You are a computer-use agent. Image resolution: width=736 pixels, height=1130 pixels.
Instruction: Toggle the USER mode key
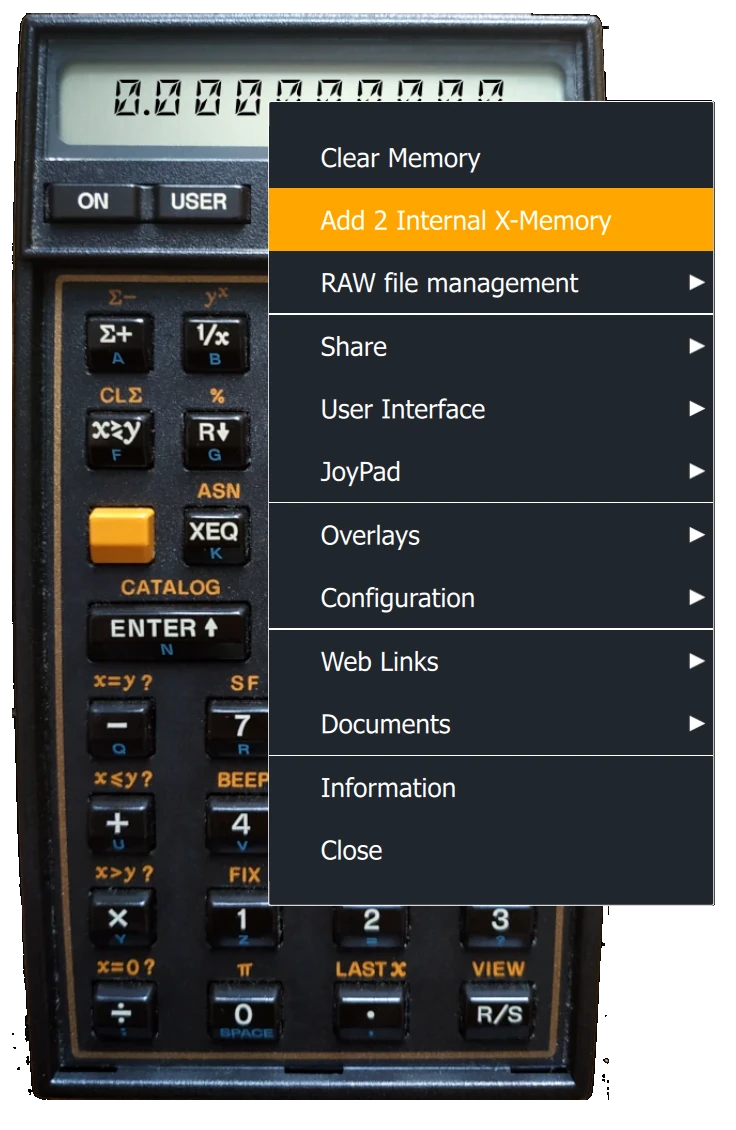pyautogui.click(x=198, y=201)
